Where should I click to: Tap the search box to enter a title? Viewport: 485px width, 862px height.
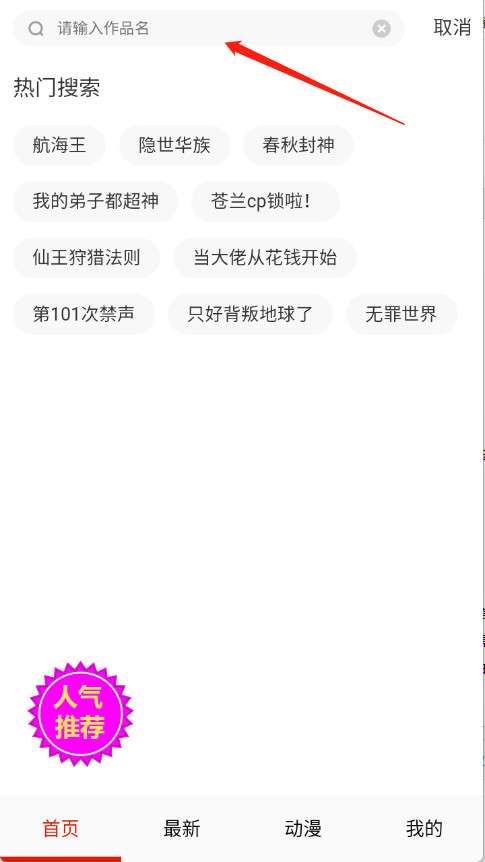click(208, 28)
